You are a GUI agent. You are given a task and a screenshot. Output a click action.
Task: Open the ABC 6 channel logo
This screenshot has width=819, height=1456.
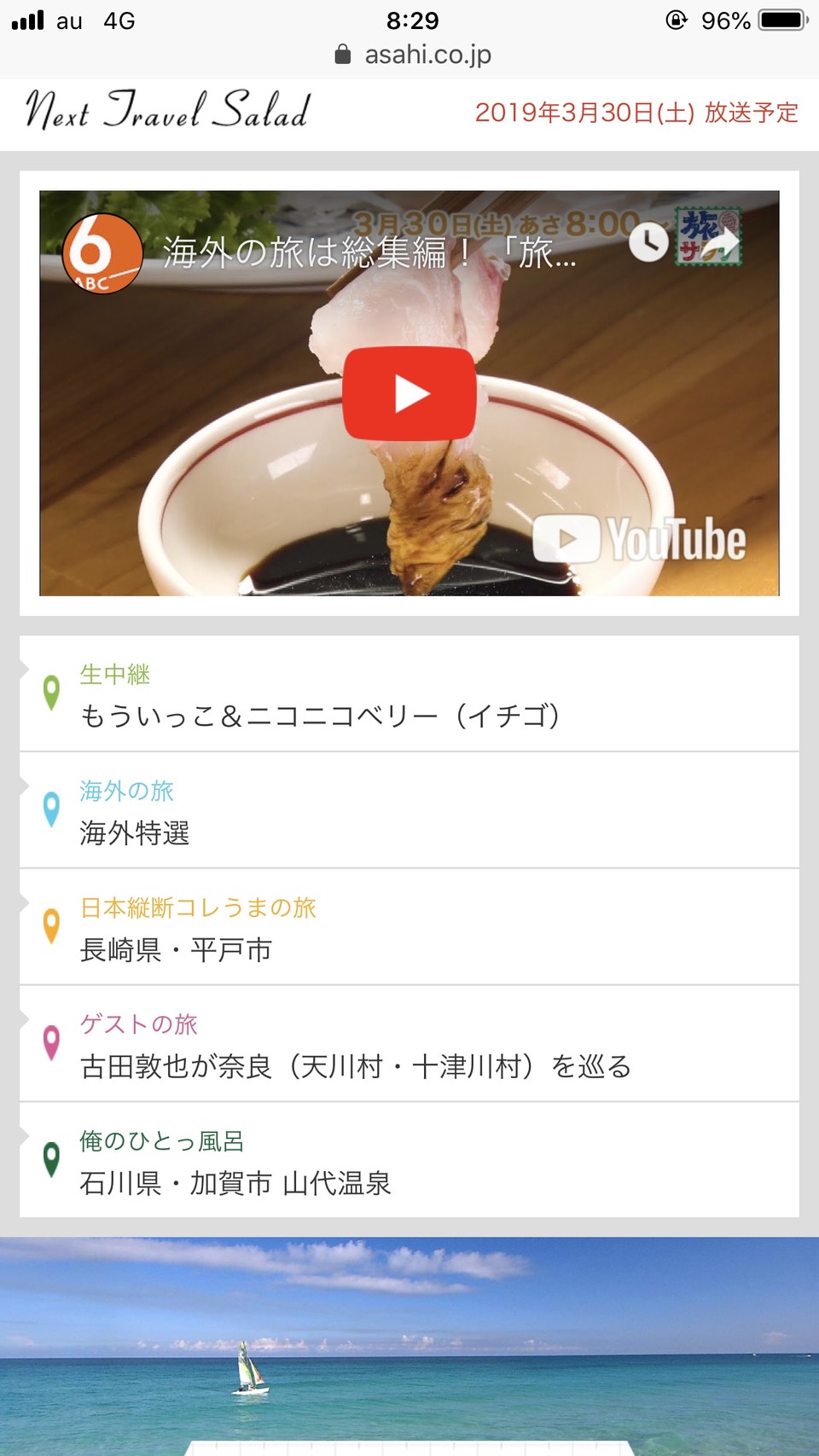point(102,252)
